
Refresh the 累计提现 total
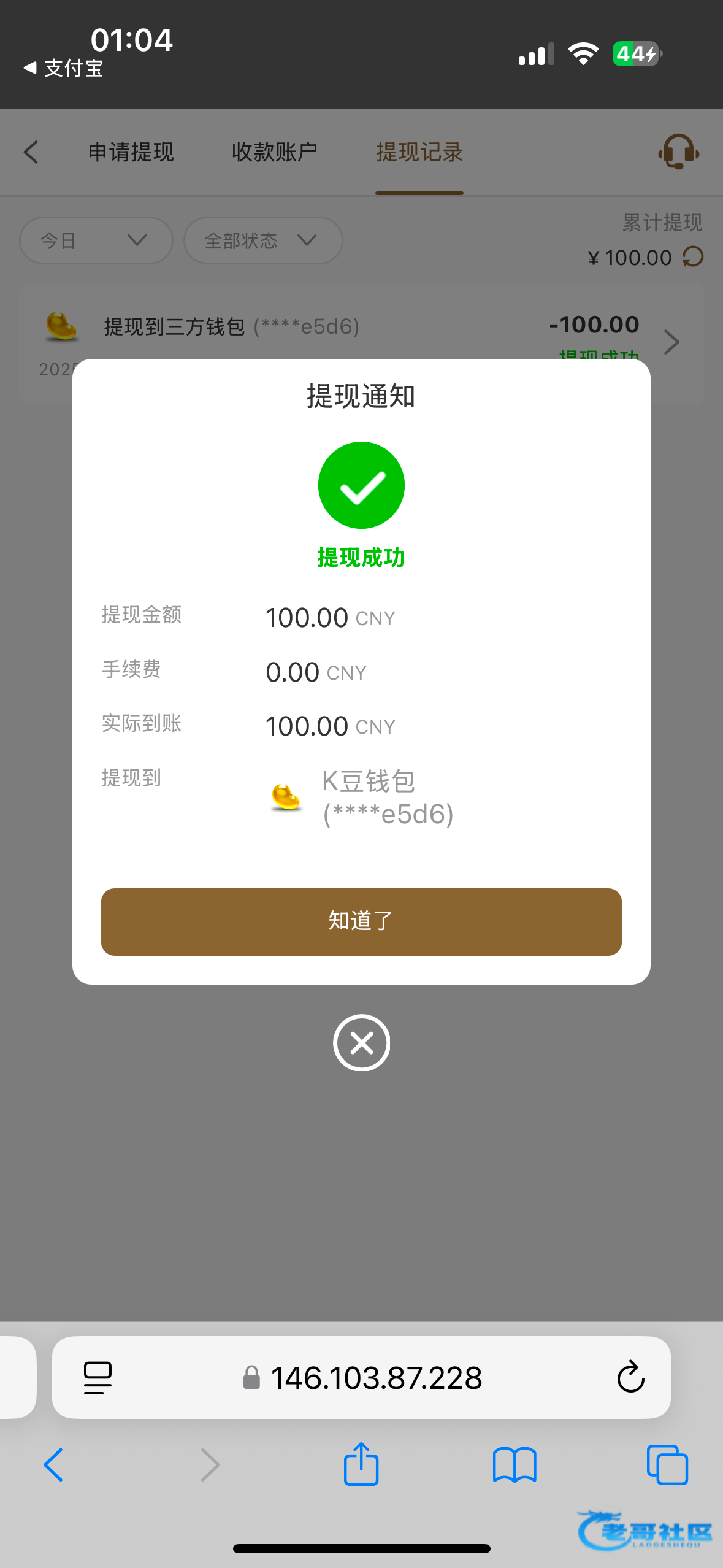pos(694,257)
